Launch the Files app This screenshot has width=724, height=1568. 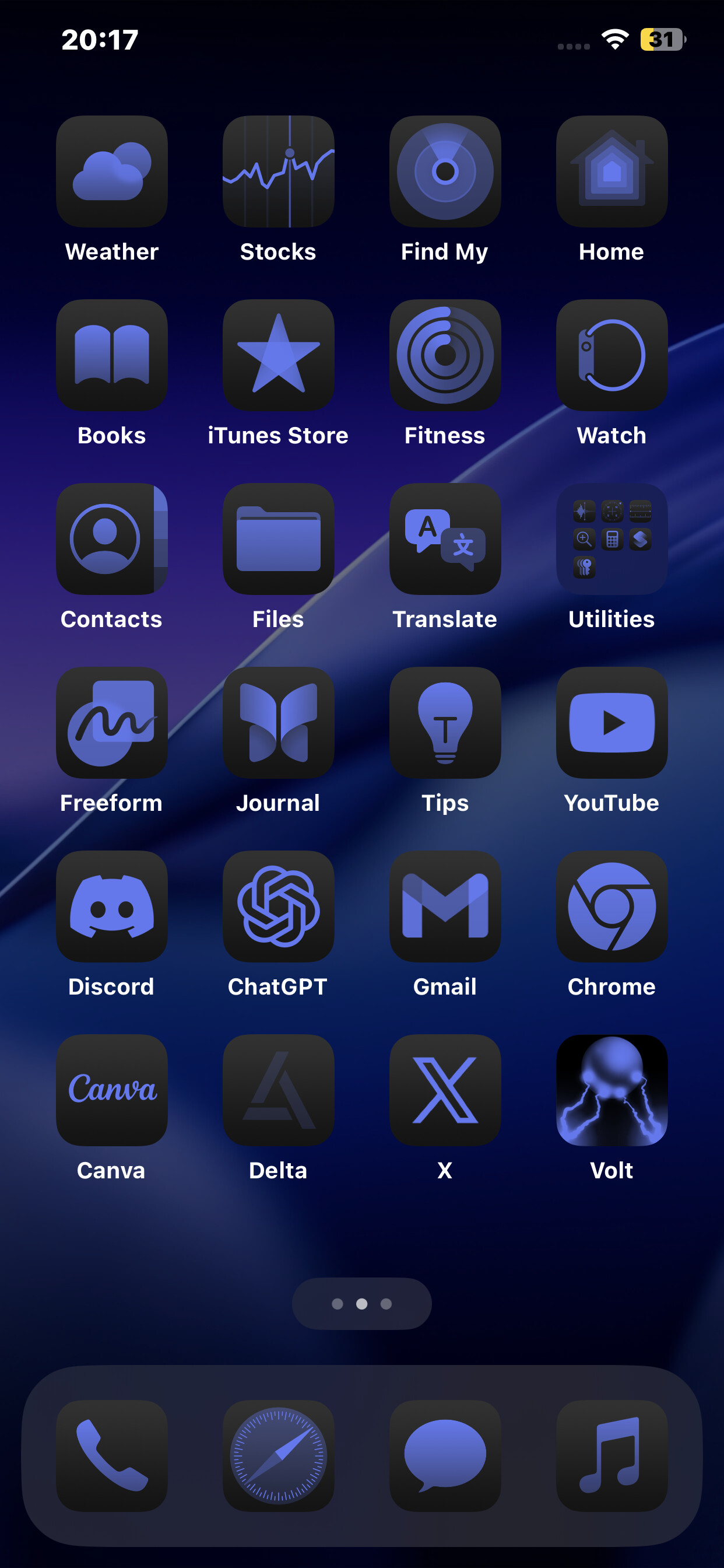tap(278, 540)
